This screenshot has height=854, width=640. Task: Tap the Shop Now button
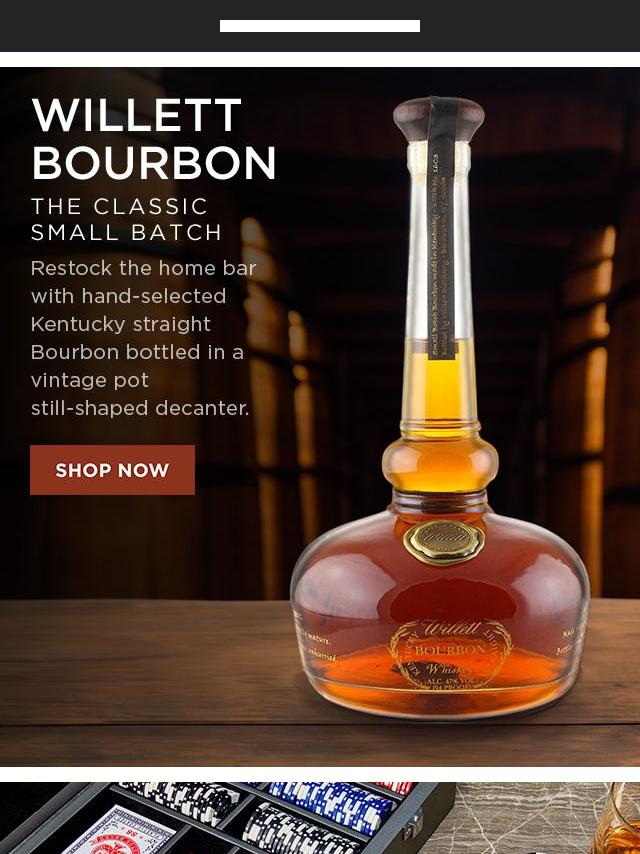(x=112, y=470)
